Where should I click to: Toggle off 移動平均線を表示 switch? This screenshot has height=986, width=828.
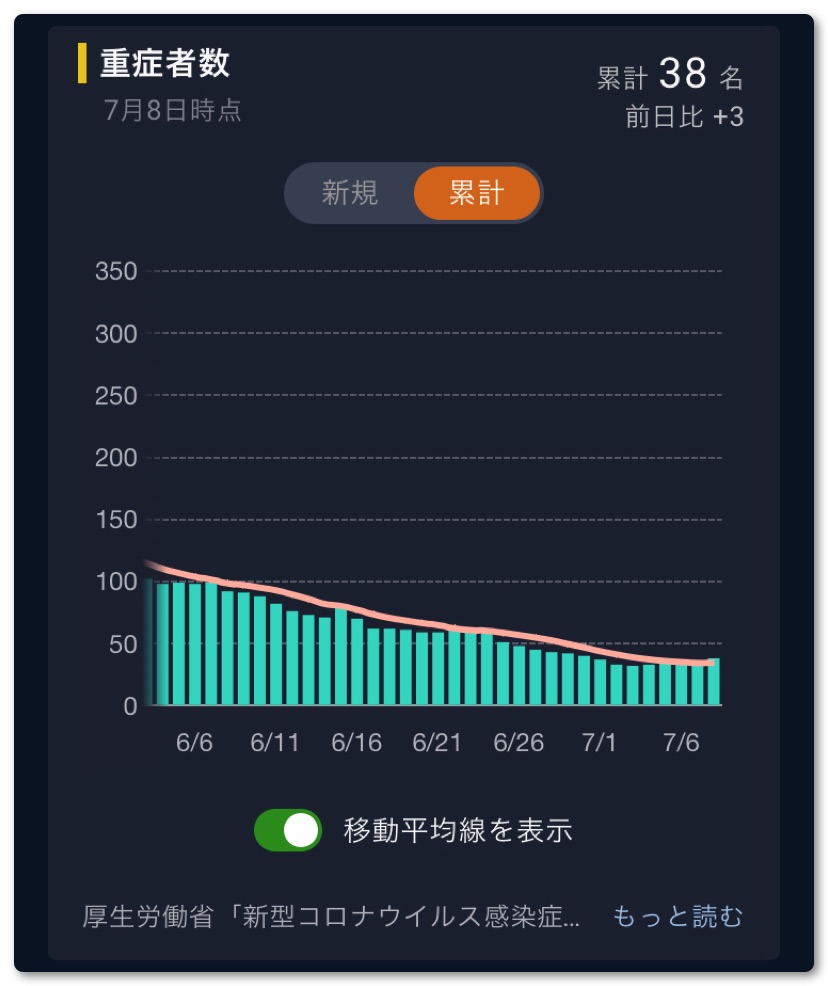pos(288,830)
